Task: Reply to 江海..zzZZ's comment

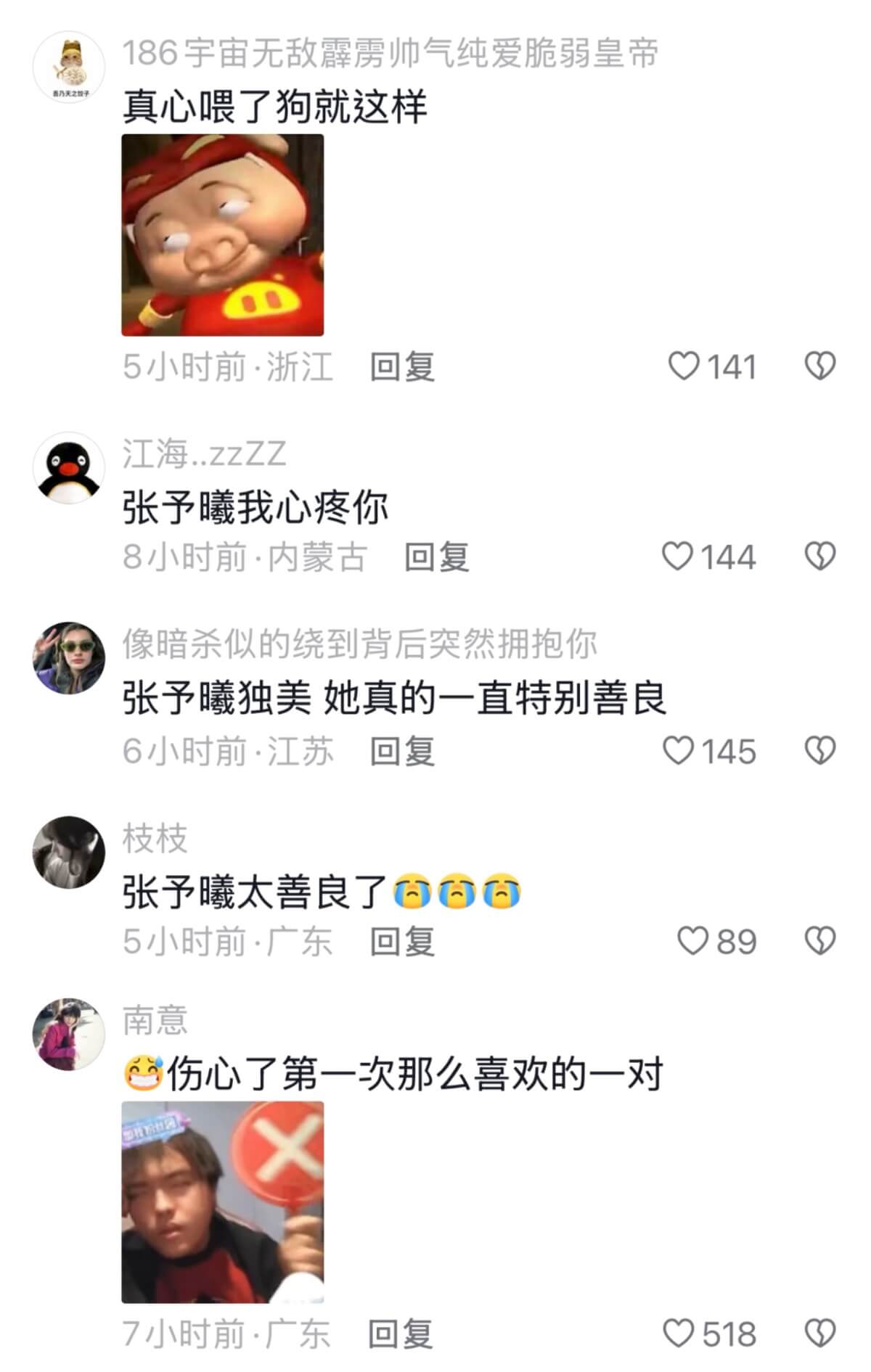Action: tap(436, 558)
